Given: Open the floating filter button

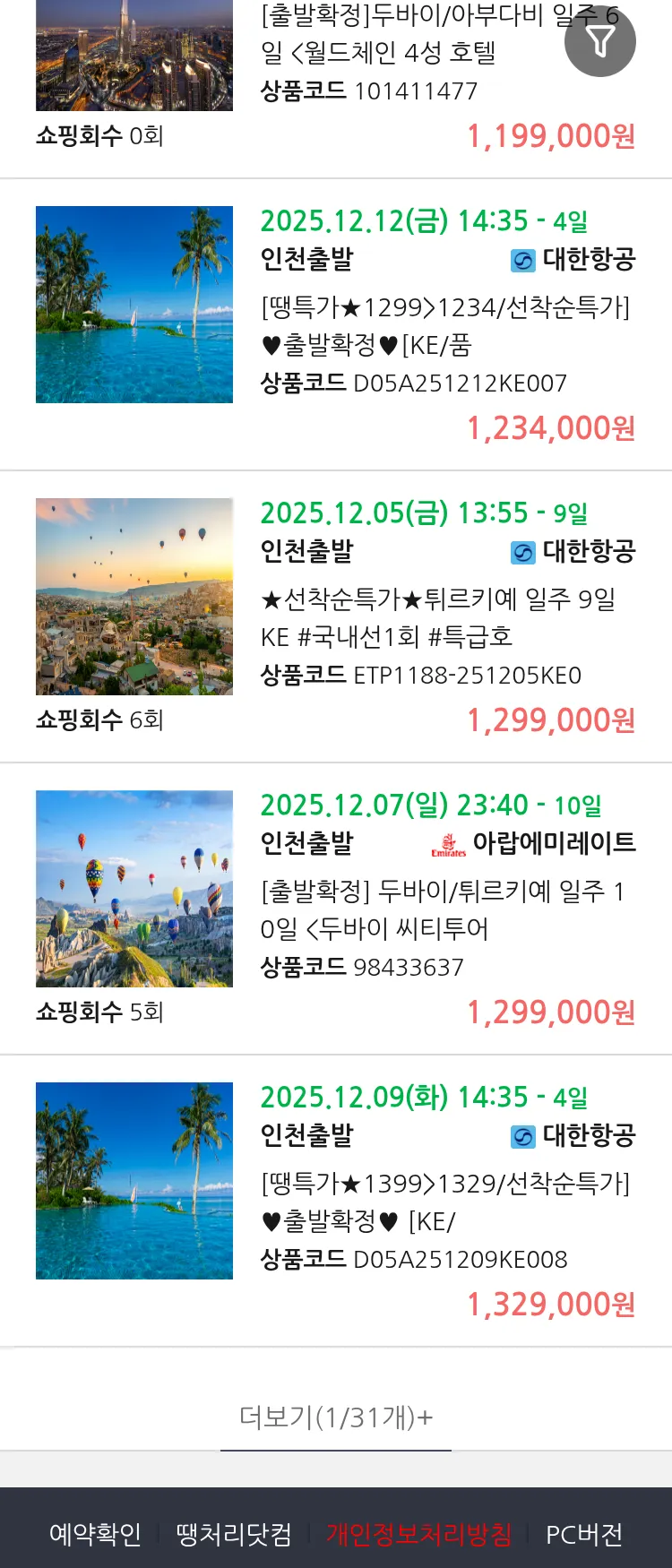Looking at the screenshot, I should (x=599, y=41).
